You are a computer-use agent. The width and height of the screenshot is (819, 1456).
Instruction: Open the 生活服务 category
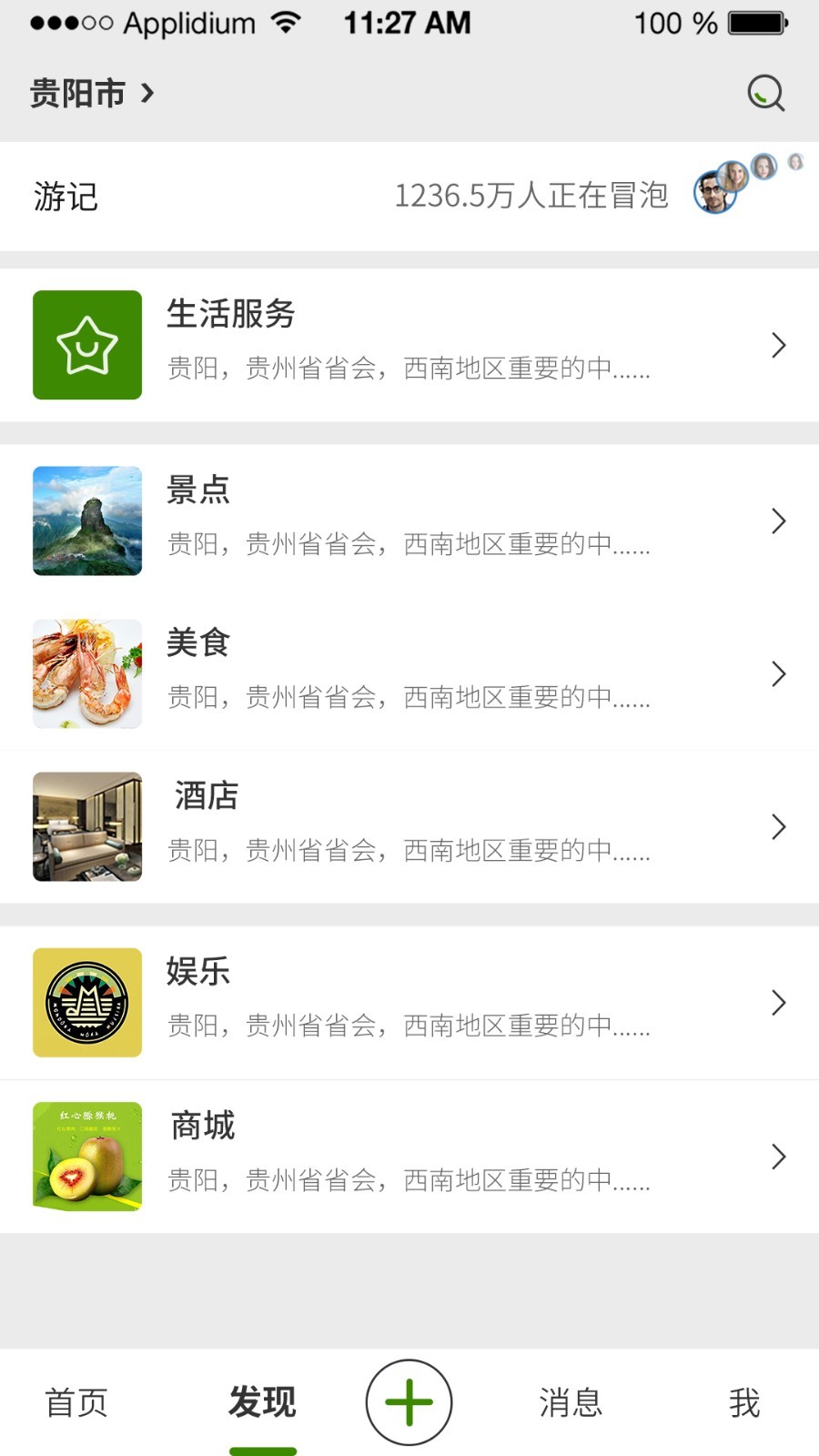(x=409, y=345)
